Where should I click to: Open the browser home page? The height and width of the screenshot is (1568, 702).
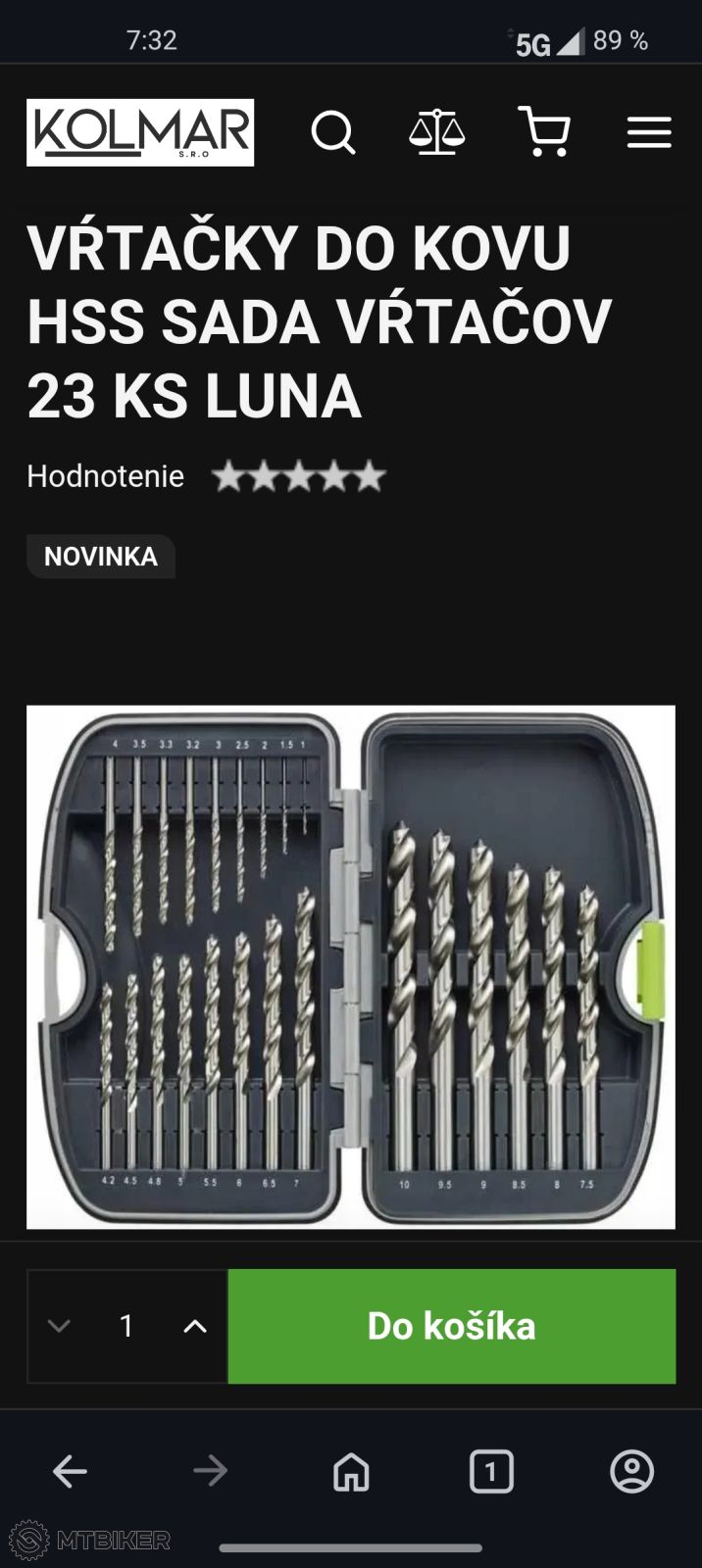351,1471
